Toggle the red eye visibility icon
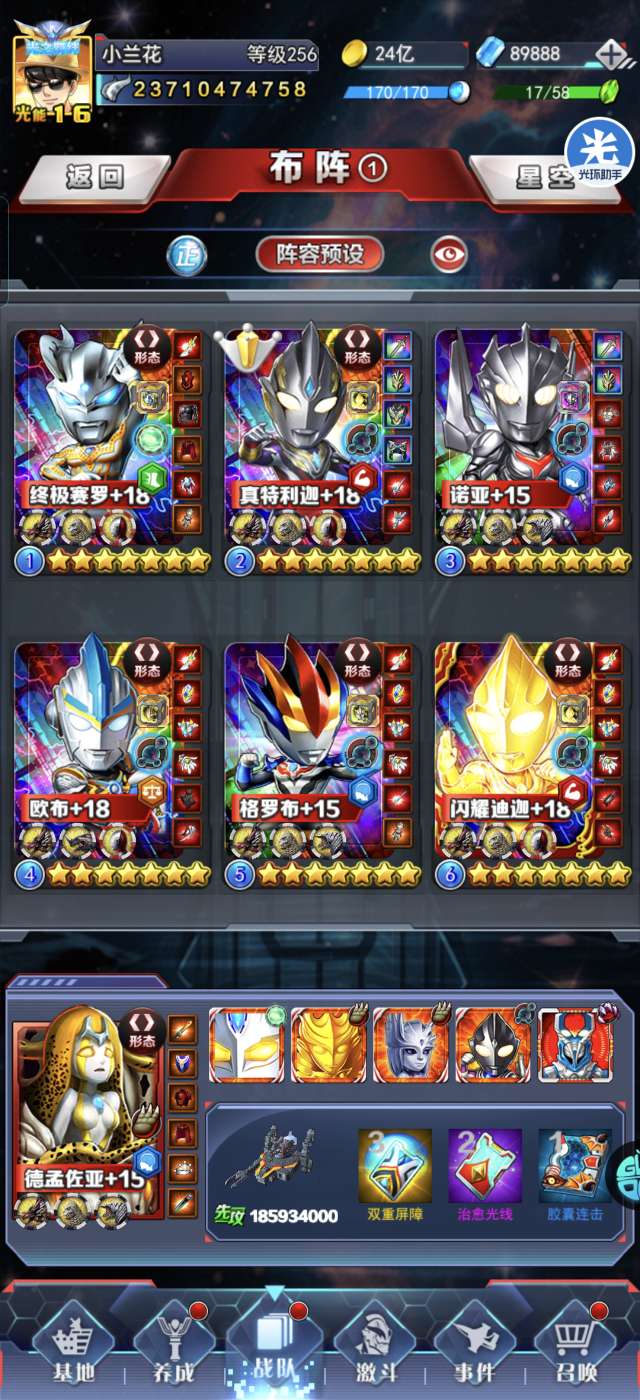The height and width of the screenshot is (1400, 640). [449, 254]
